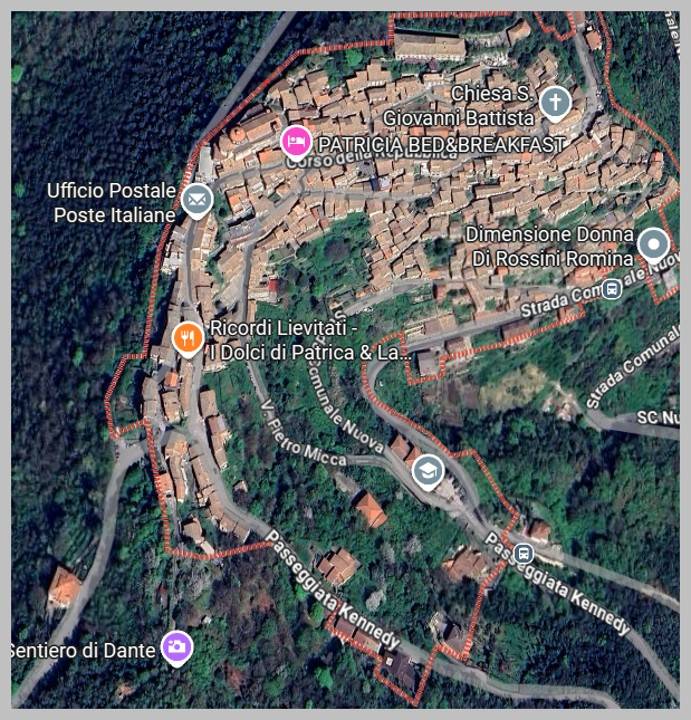Select the Chiesa S. Giovanni Battista church marker
Image resolution: width=691 pixels, height=720 pixels.
tap(555, 102)
